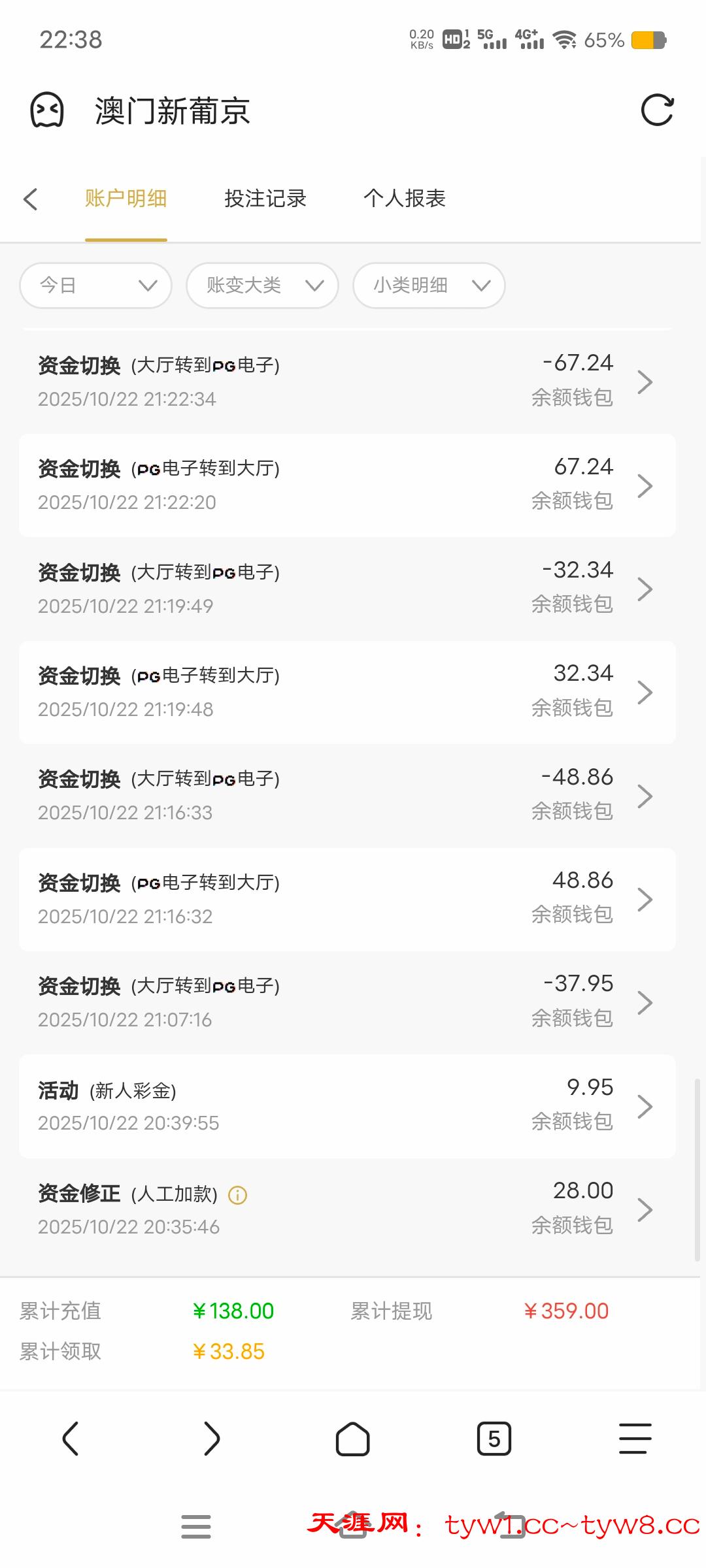The width and height of the screenshot is (706, 1568).
Task: Open the 人工加款 record of 28.00
Action: pyautogui.click(x=346, y=1209)
